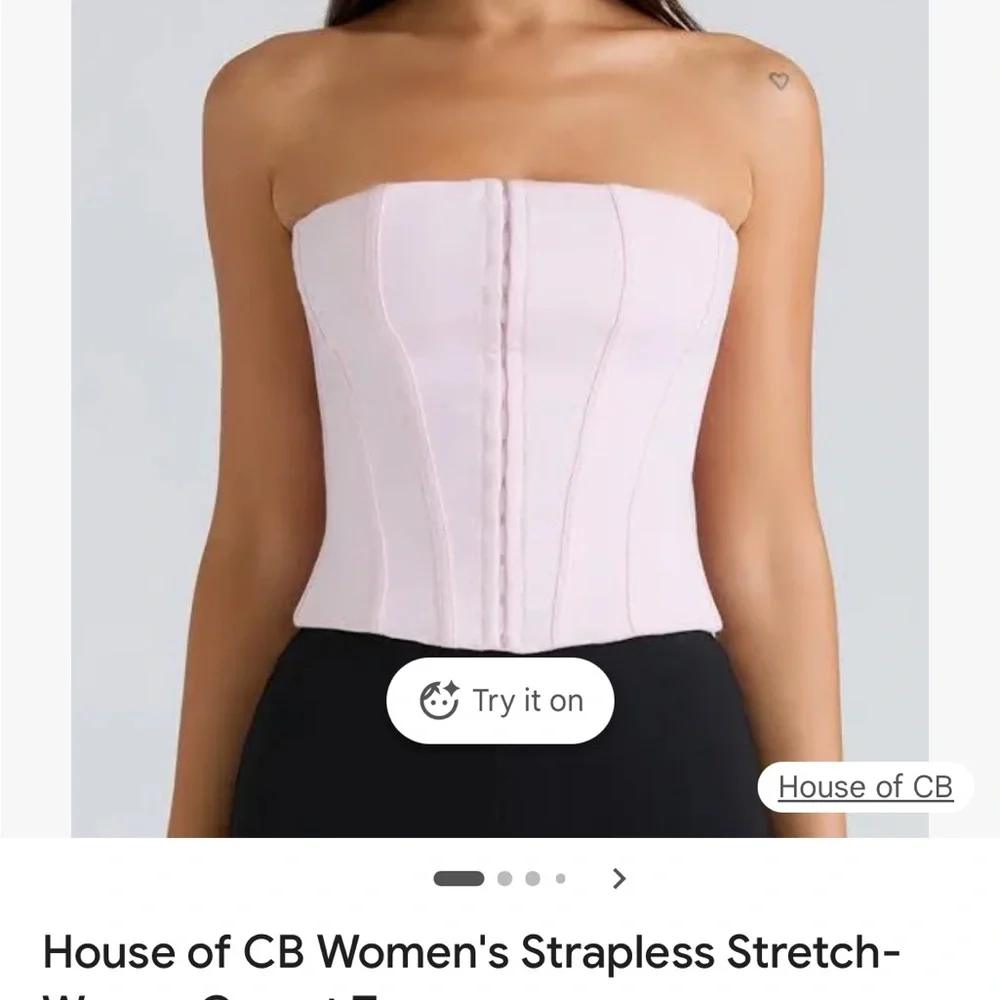Tap the Try it on button
This screenshot has width=1000, height=1000.
point(500,700)
